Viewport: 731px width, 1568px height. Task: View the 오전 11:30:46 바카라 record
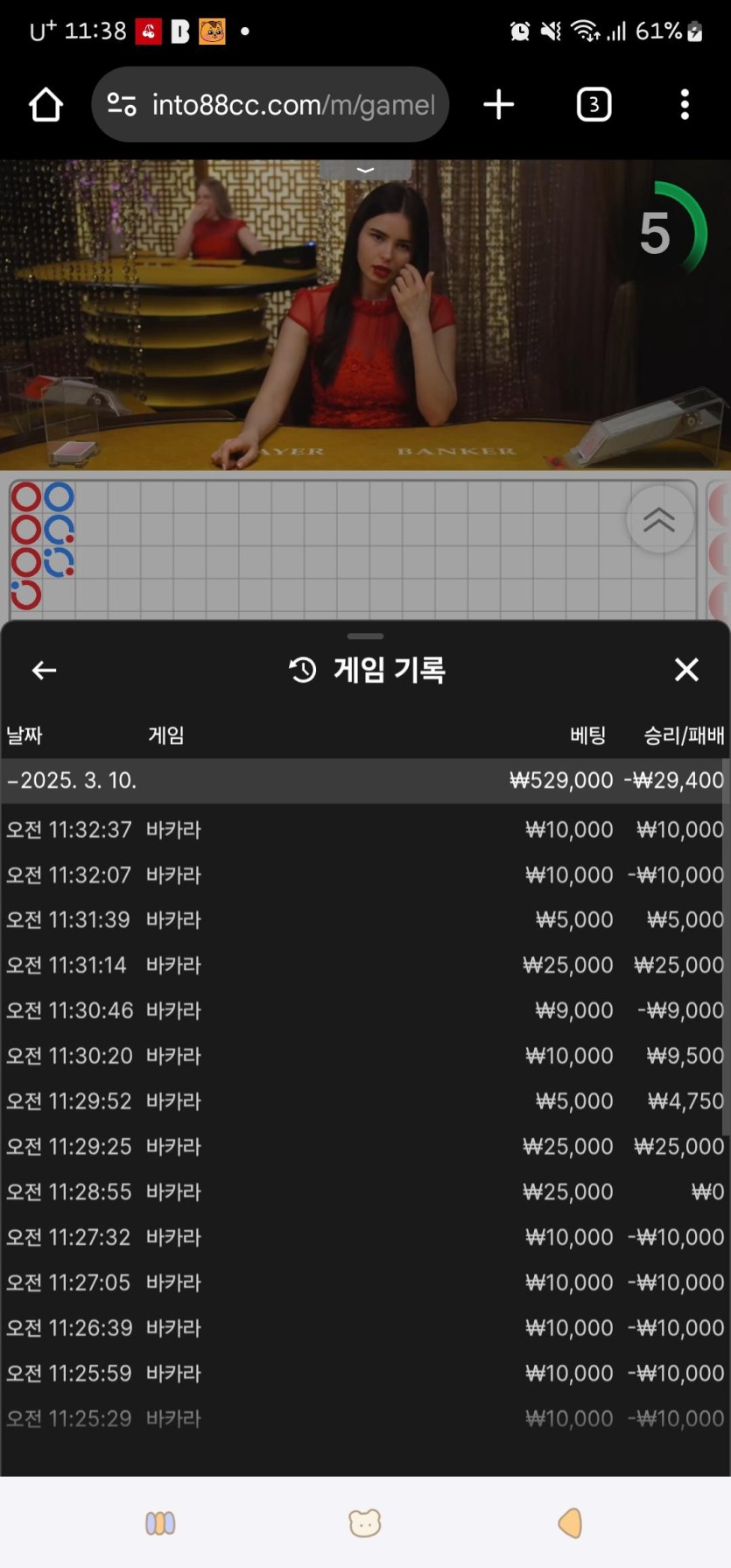[365, 1010]
